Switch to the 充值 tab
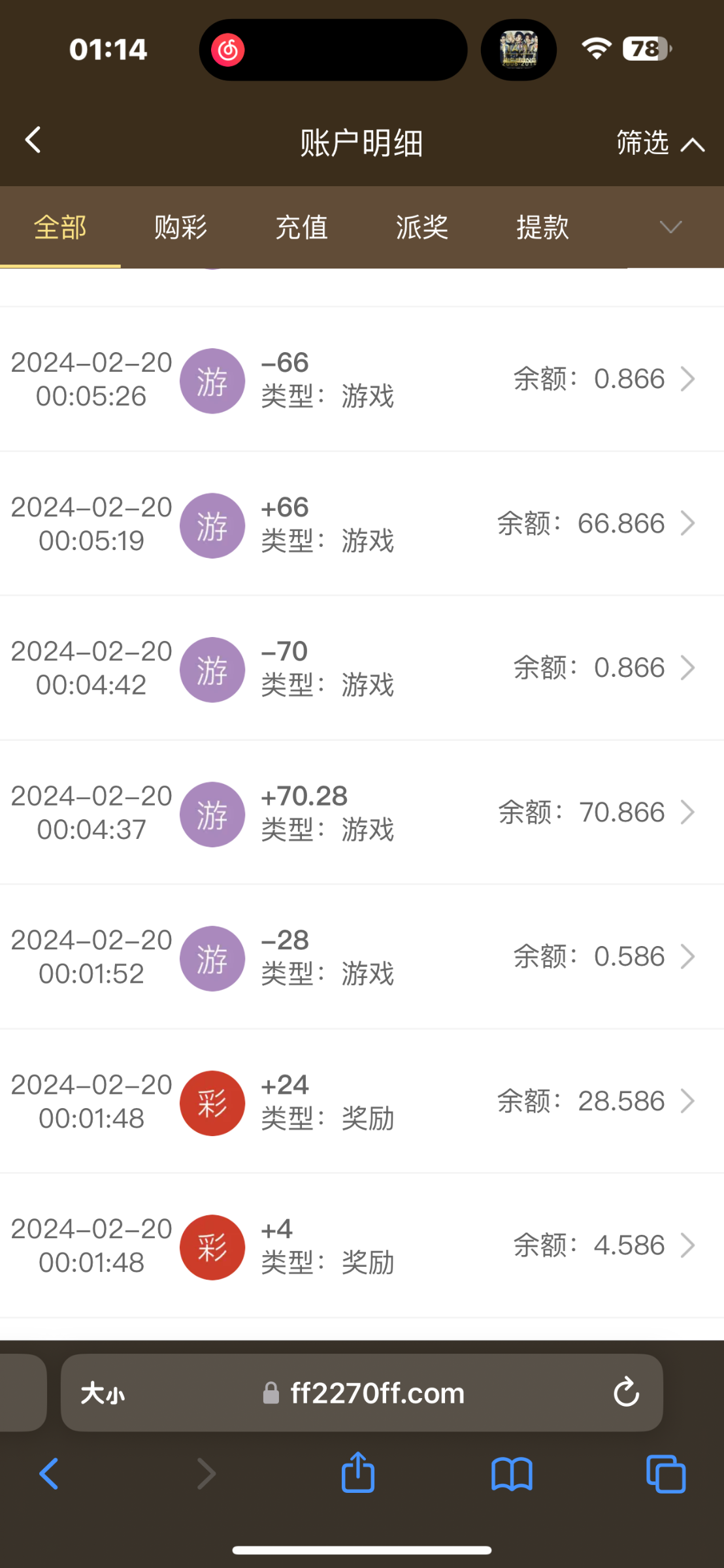 point(301,227)
